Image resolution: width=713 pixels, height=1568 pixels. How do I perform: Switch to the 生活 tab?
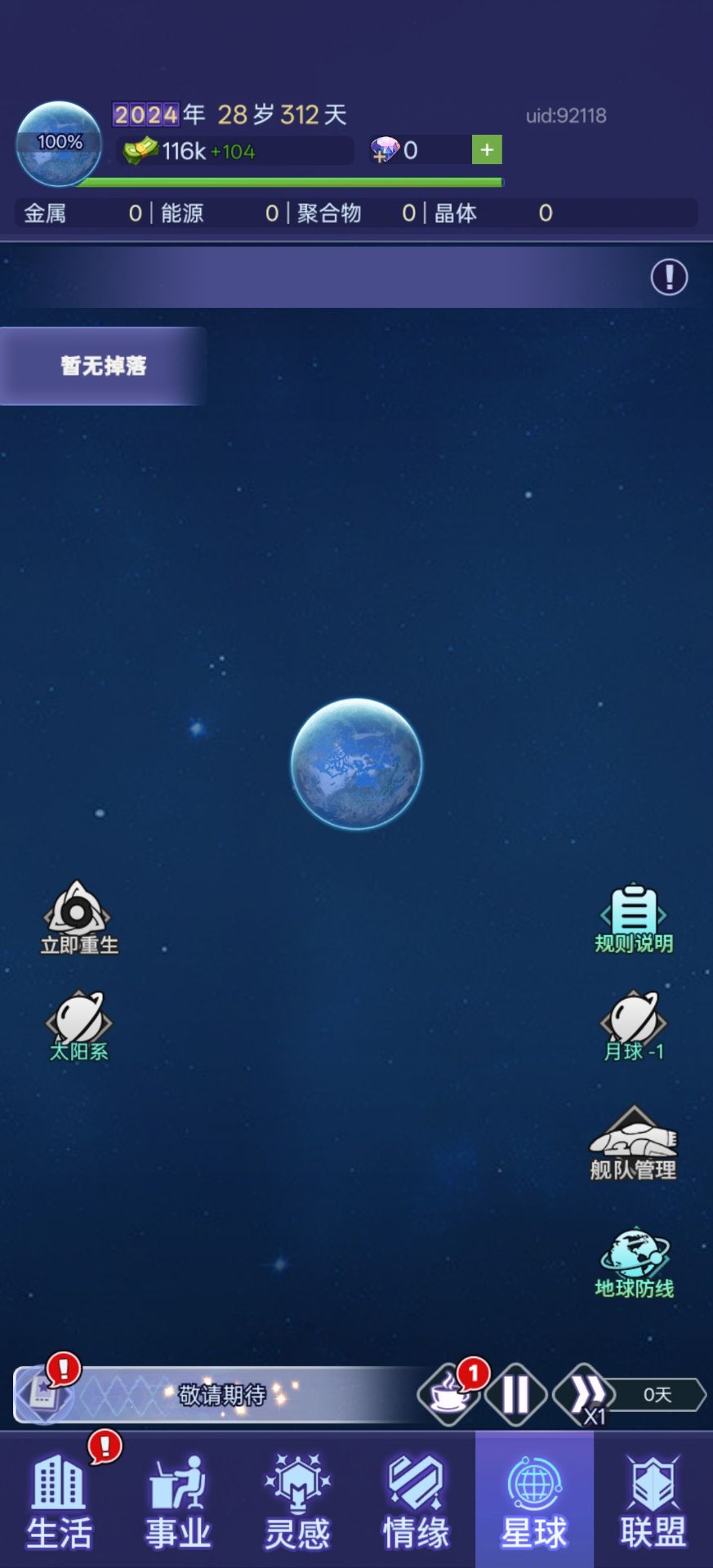click(x=59, y=1501)
